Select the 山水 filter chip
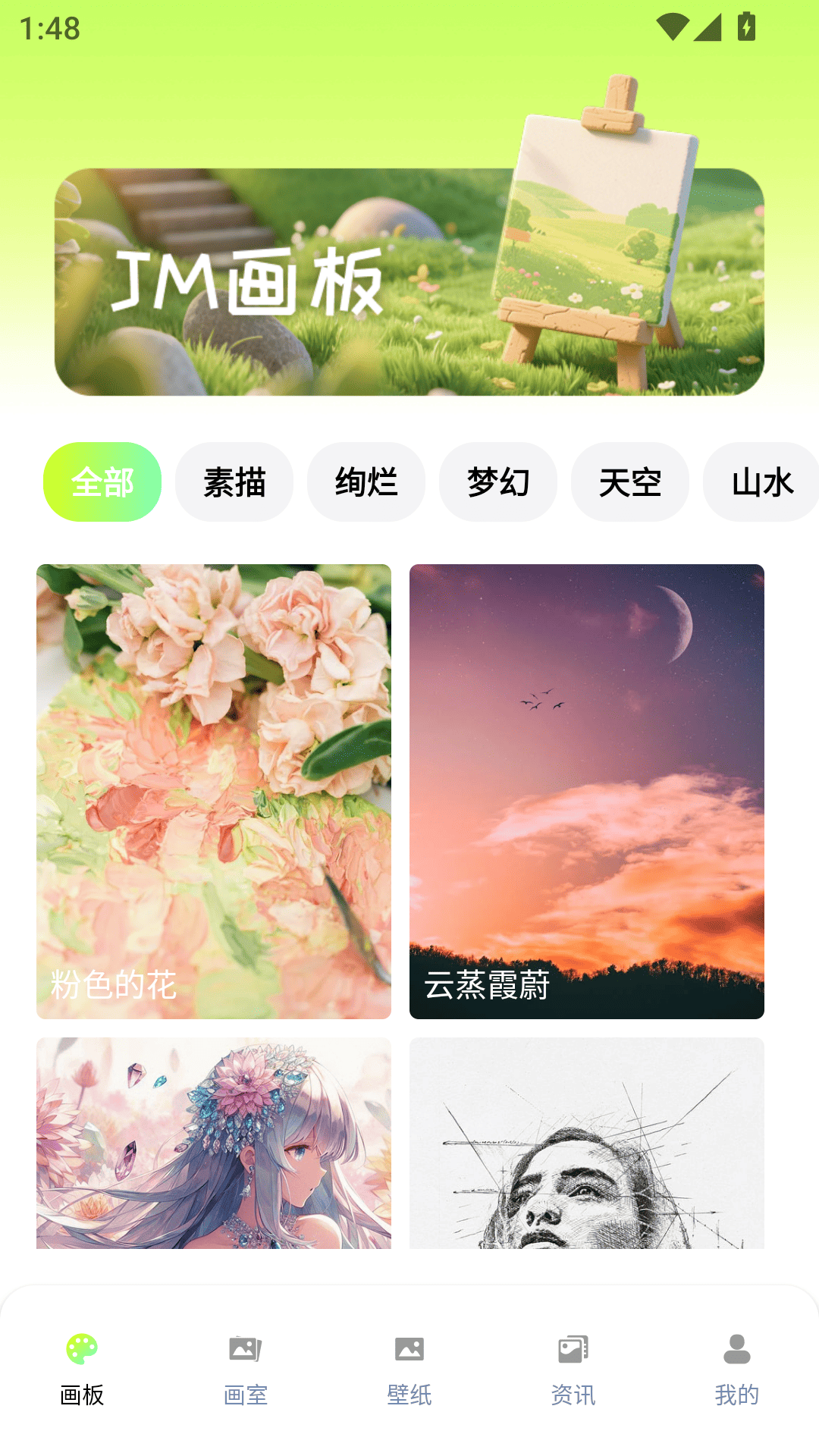 pyautogui.click(x=761, y=482)
